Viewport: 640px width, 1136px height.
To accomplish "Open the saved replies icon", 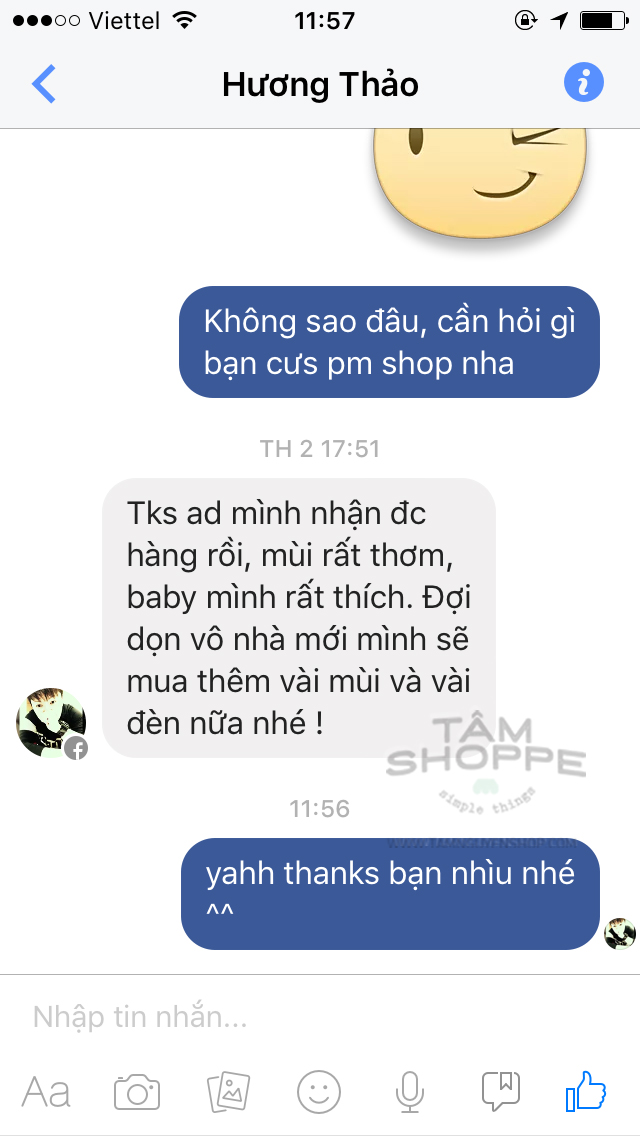I will click(x=501, y=1091).
